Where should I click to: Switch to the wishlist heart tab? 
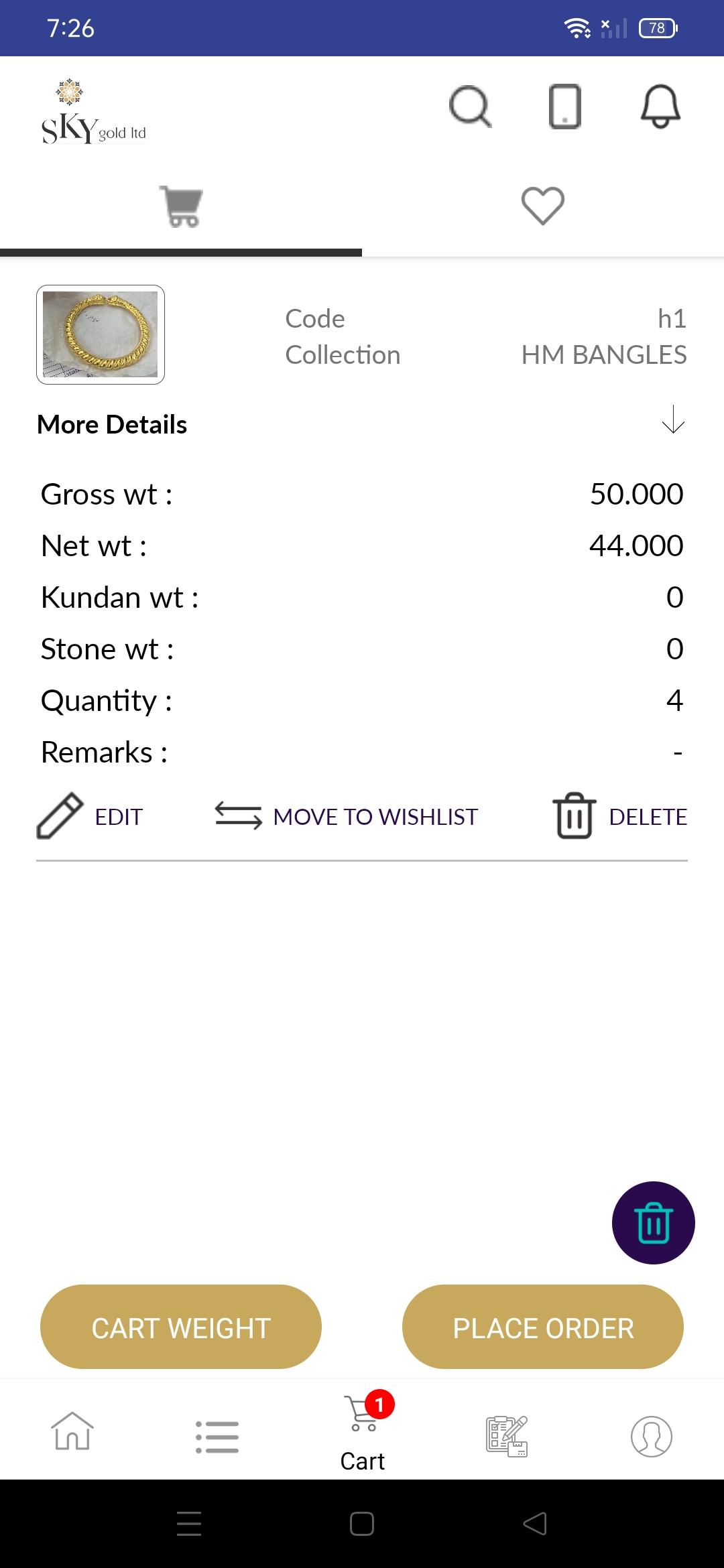point(543,205)
